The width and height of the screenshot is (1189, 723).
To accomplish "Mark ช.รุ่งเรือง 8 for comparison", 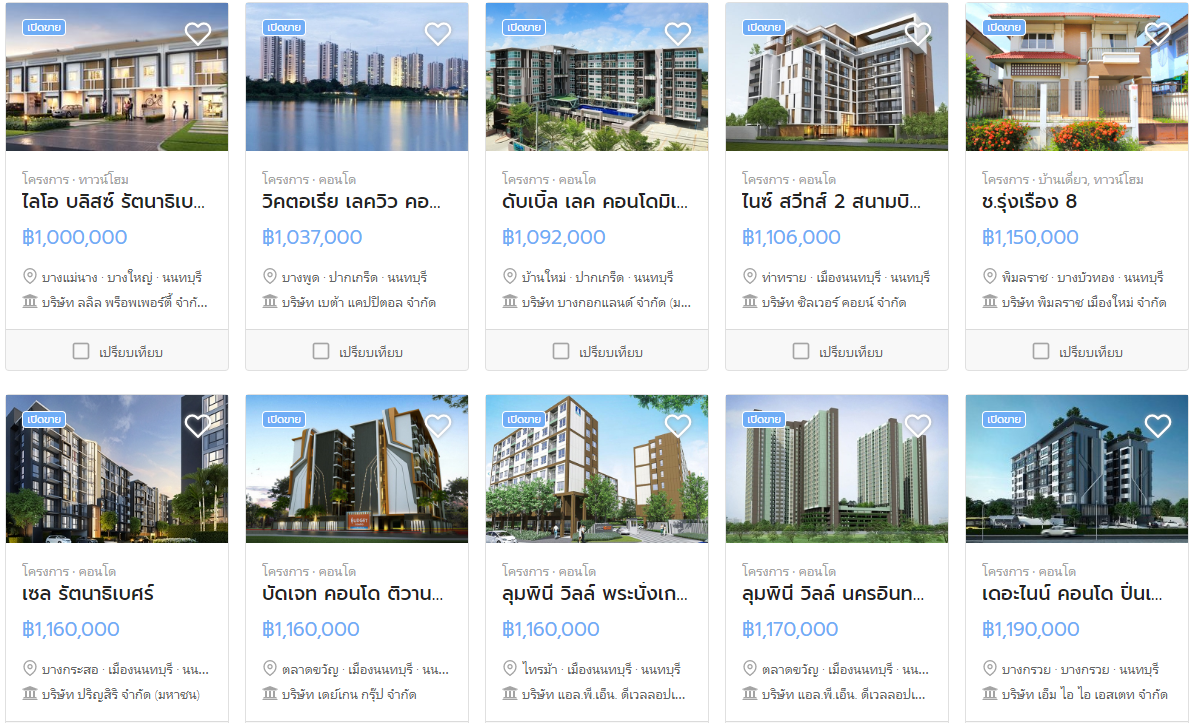I will pos(1041,351).
